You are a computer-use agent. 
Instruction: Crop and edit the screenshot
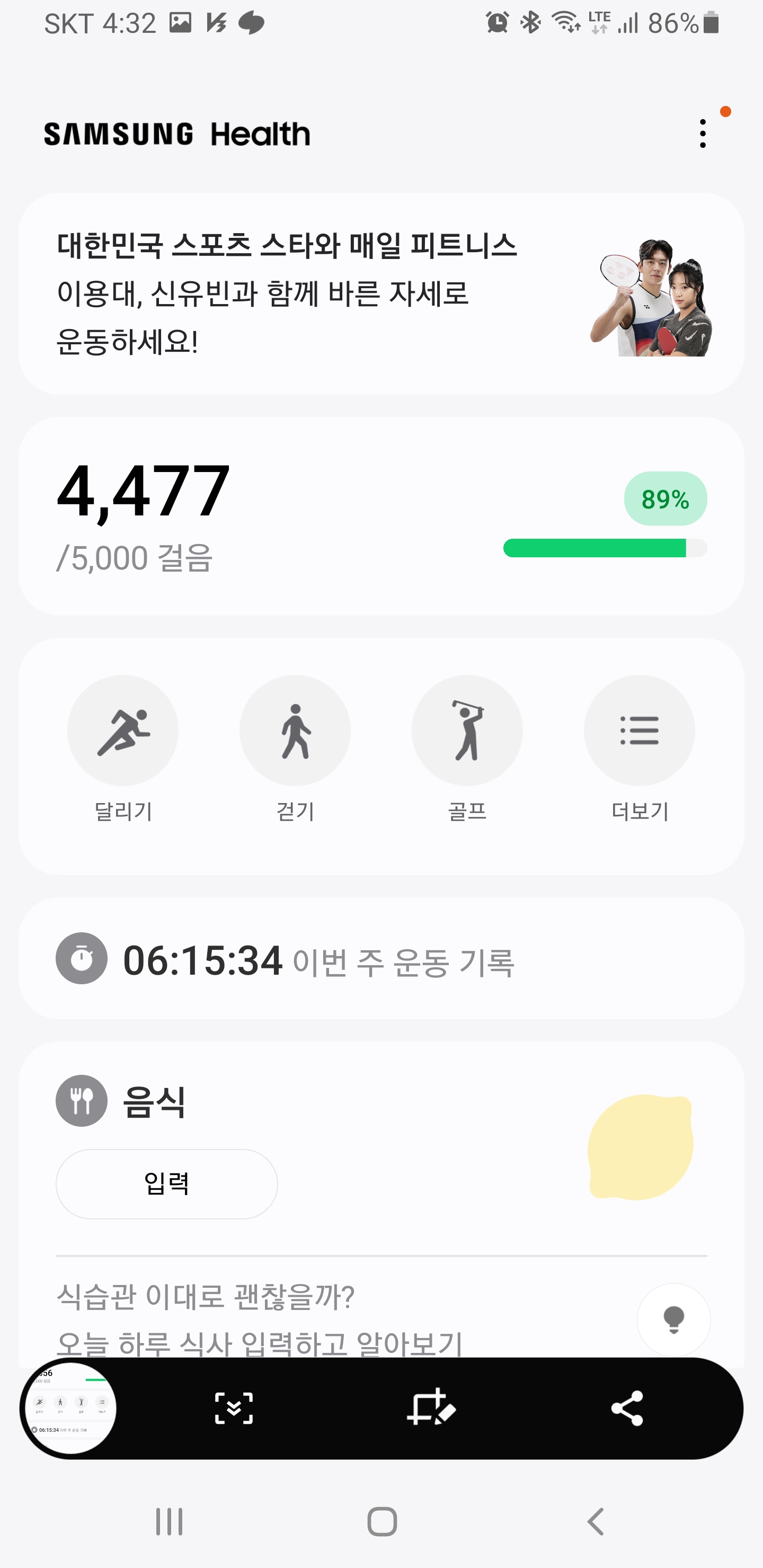[431, 1408]
